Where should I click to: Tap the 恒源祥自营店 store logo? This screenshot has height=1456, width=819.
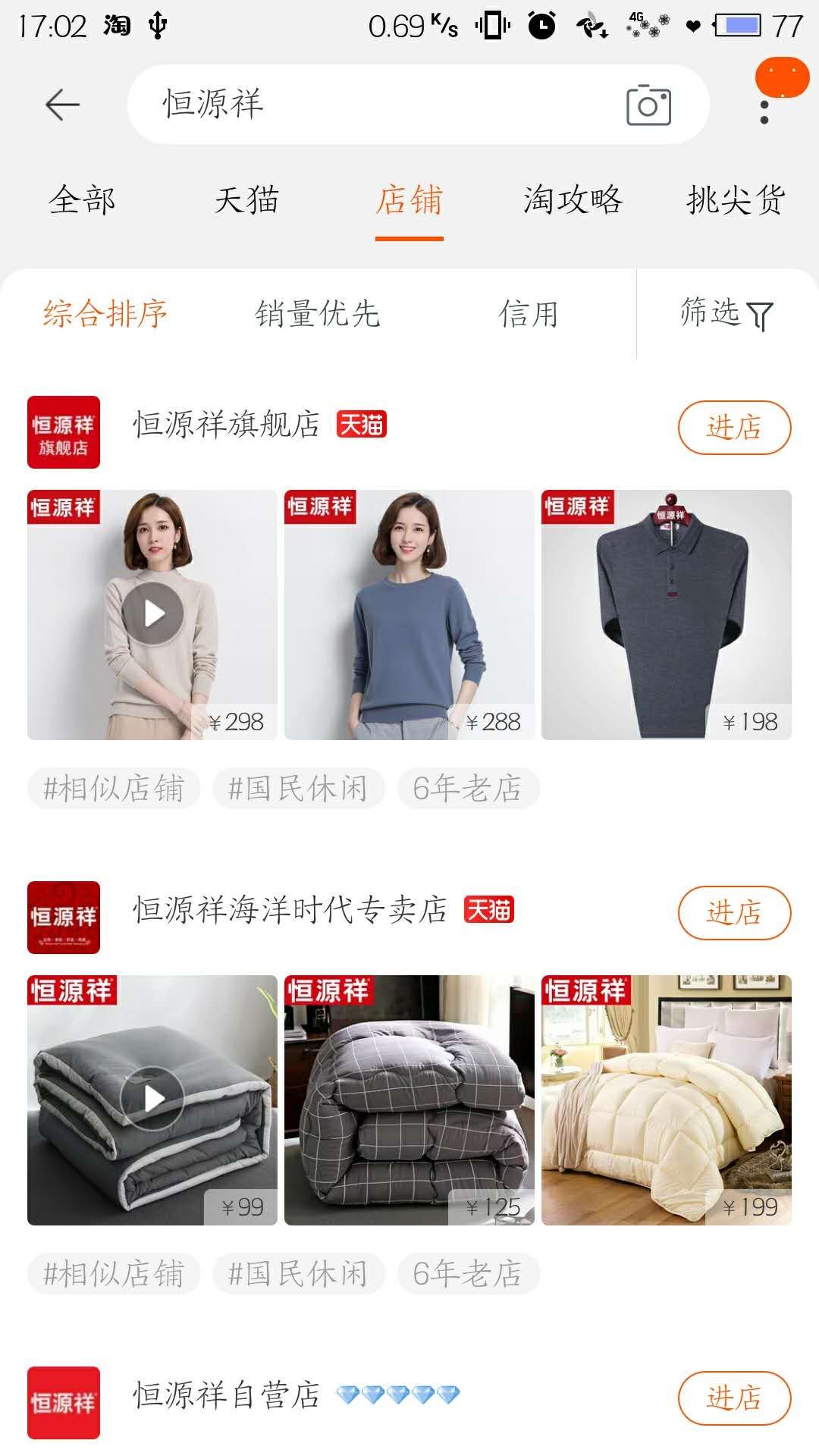coord(63,1401)
